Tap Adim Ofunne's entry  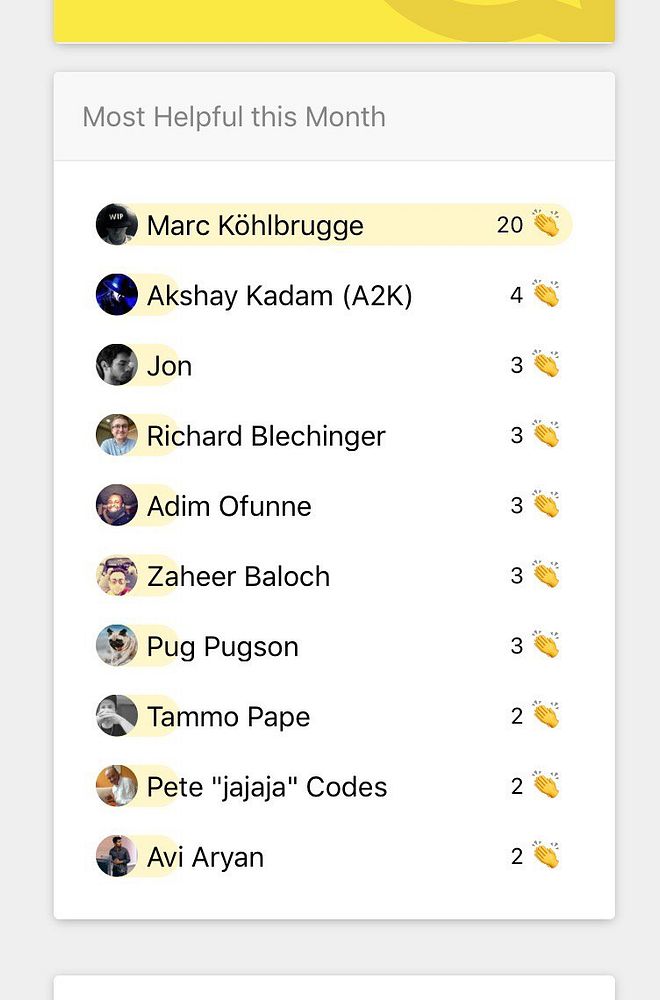coord(229,506)
